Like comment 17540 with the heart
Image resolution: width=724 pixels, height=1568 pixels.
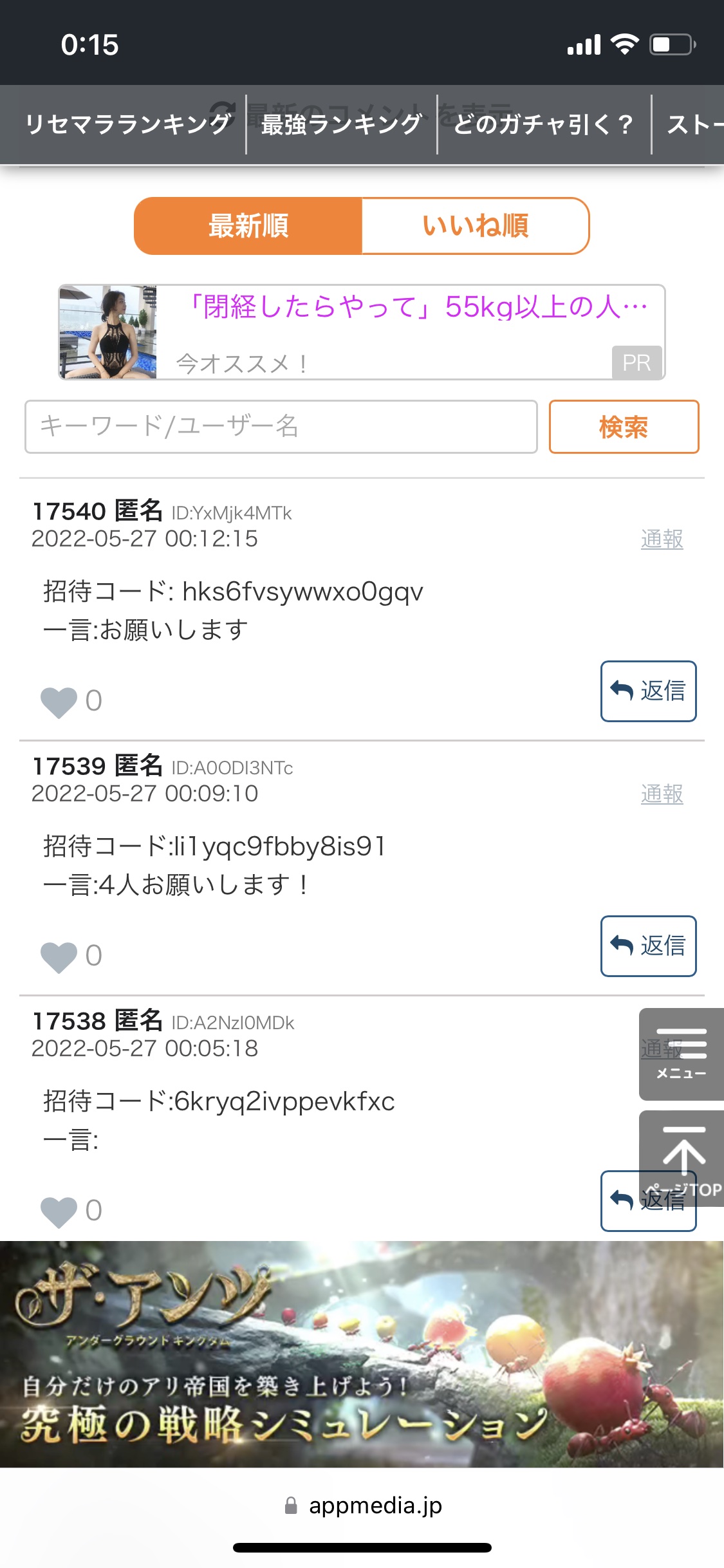[x=59, y=702]
